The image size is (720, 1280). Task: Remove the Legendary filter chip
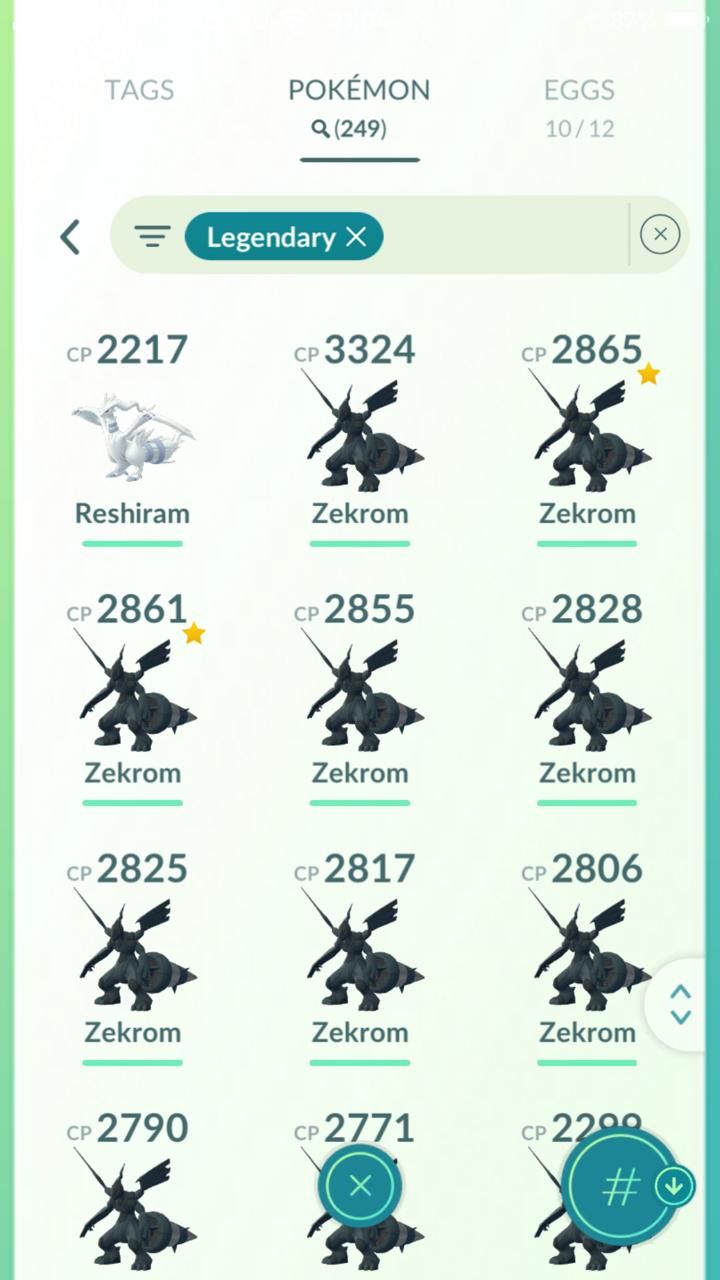pos(356,237)
